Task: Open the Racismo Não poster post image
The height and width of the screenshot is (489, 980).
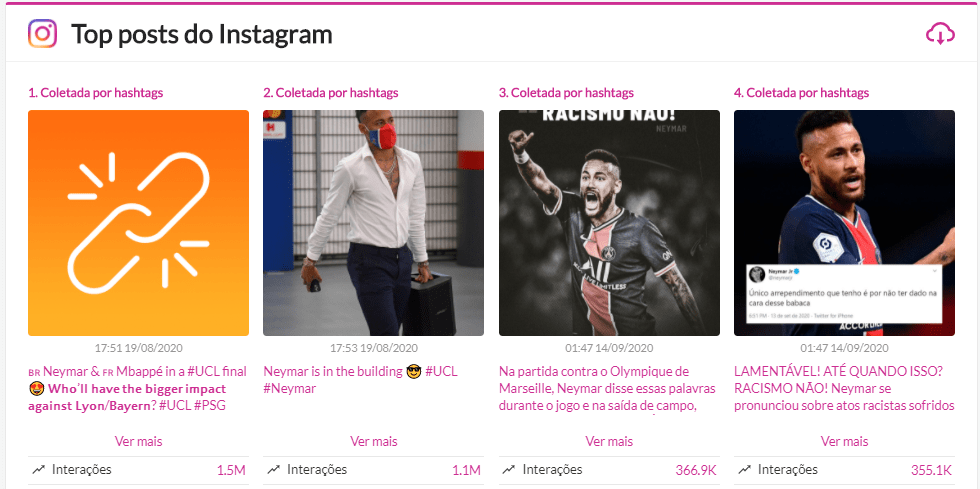Action: tap(608, 222)
